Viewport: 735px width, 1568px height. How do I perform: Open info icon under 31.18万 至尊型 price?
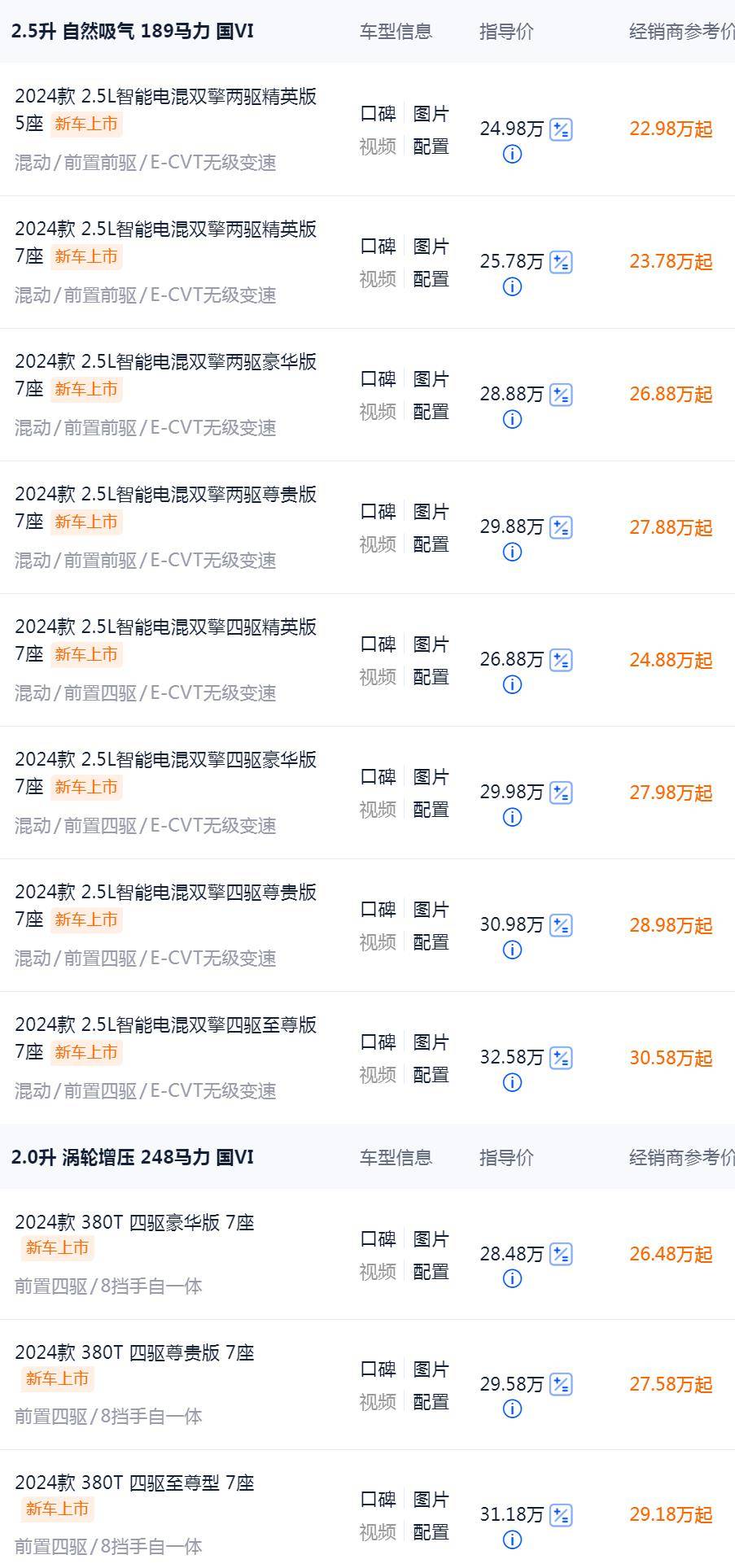[511, 1539]
